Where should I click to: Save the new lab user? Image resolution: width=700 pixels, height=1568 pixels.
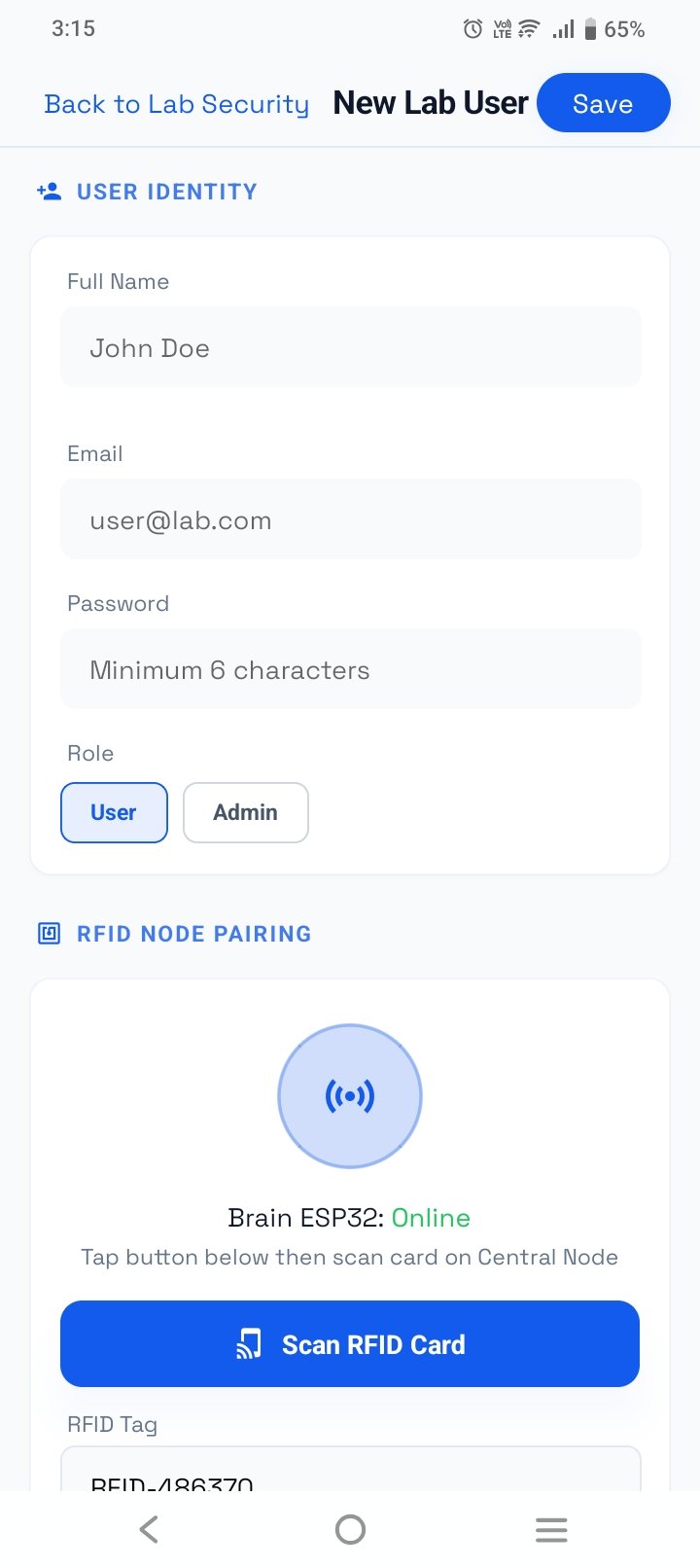[x=604, y=102]
